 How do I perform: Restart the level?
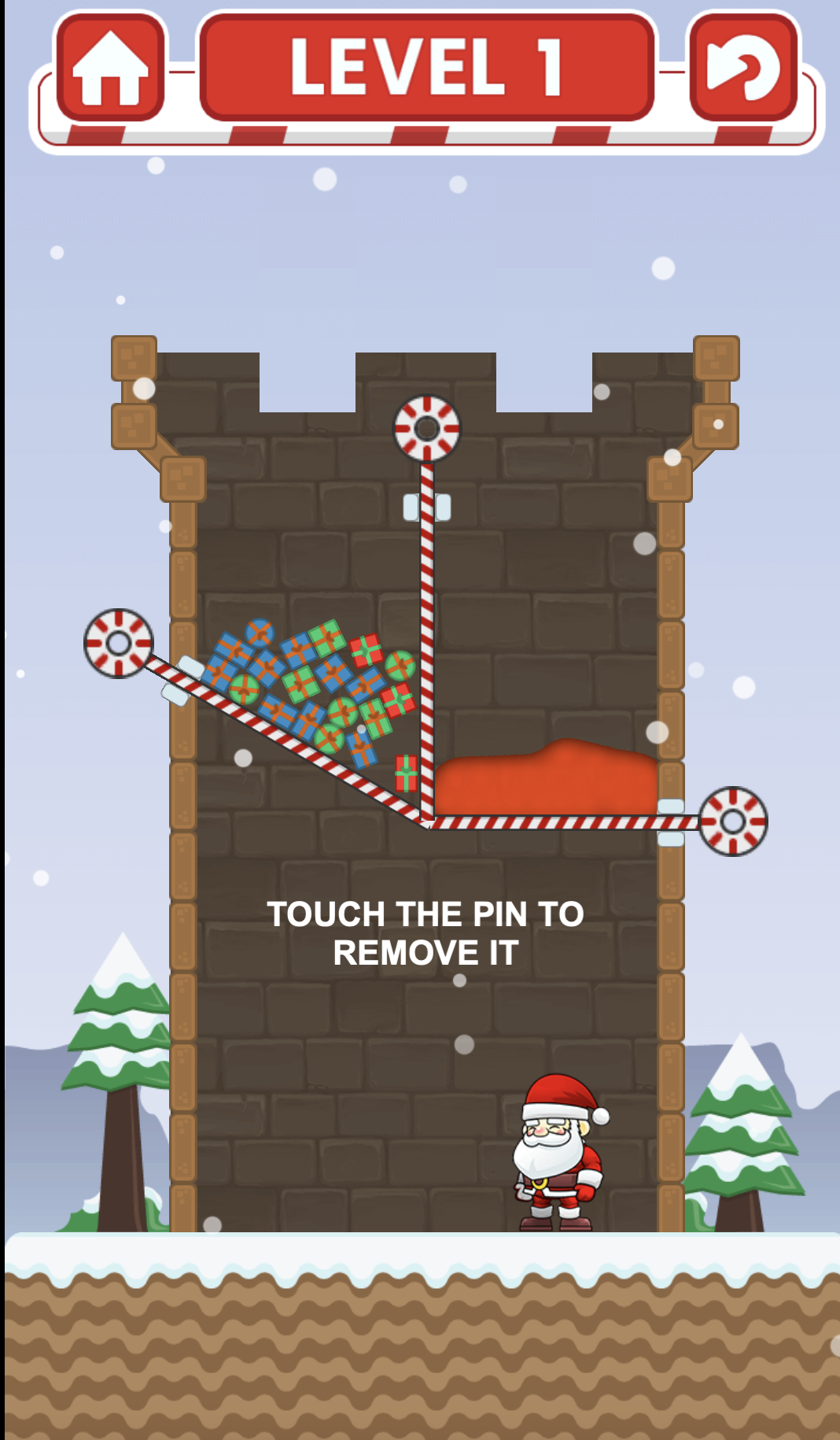click(x=743, y=68)
